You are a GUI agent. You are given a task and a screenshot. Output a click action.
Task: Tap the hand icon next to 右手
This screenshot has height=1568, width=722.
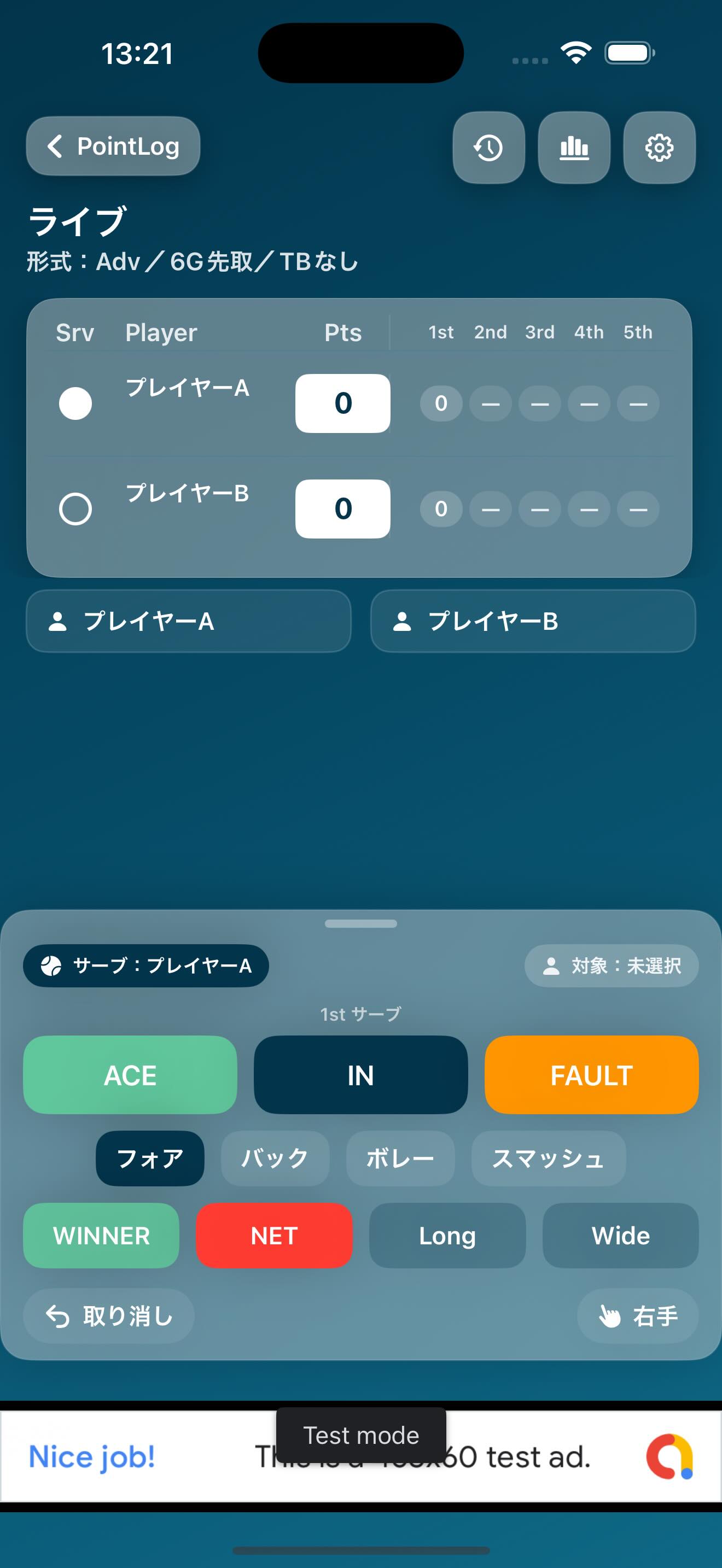coord(610,1317)
